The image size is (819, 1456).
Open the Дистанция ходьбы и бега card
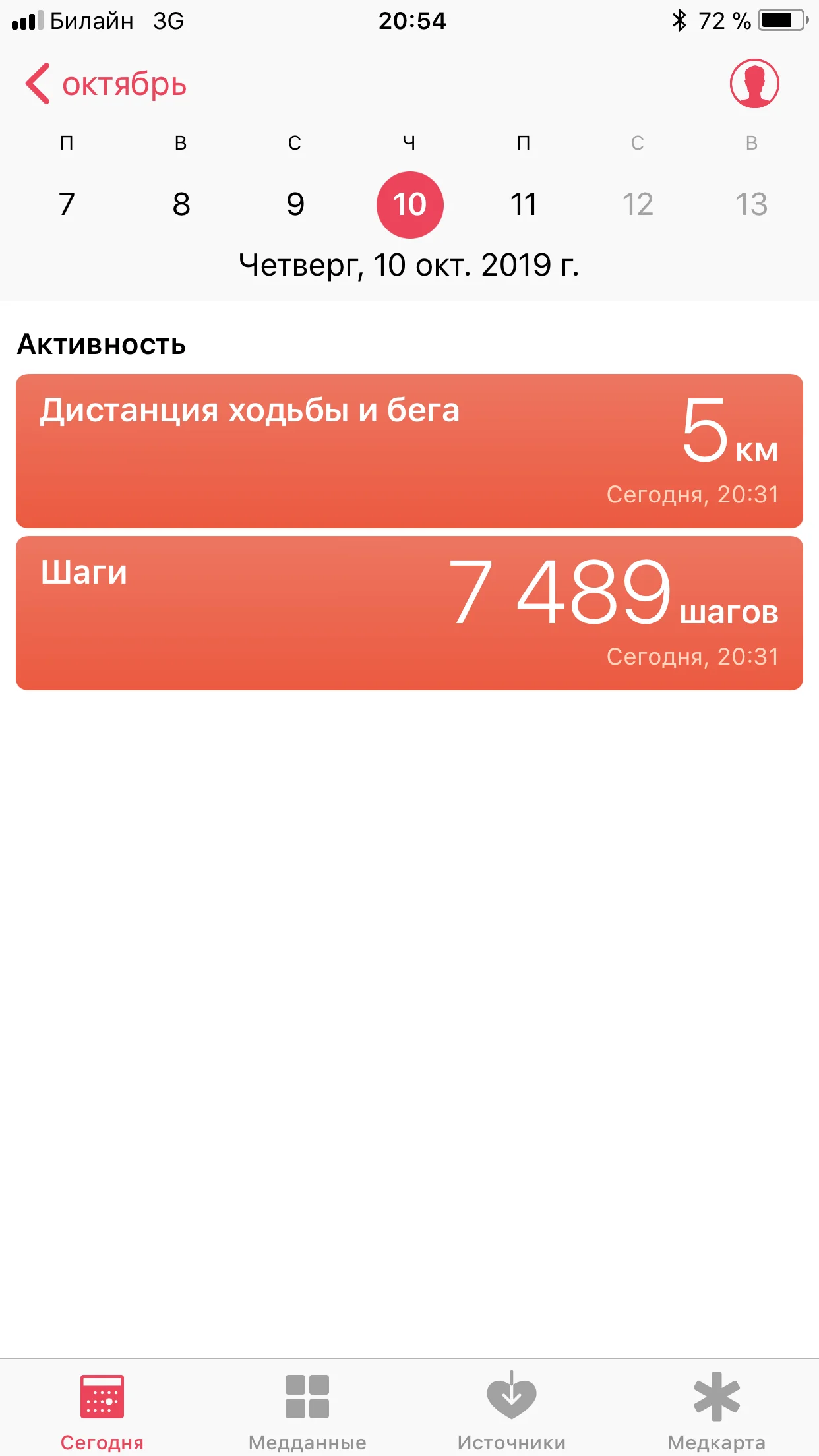click(409, 451)
